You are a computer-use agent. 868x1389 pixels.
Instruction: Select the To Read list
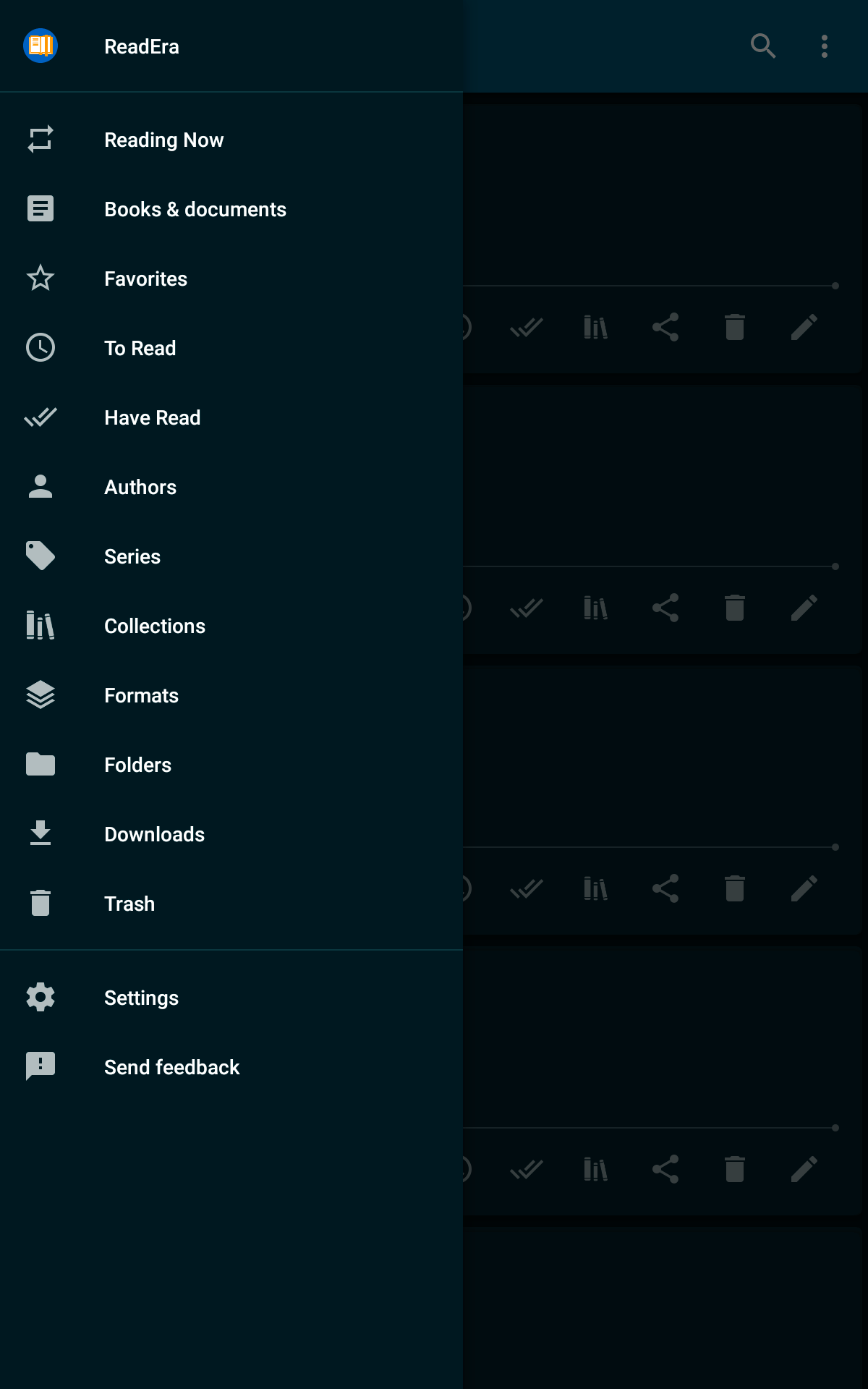pyautogui.click(x=231, y=348)
